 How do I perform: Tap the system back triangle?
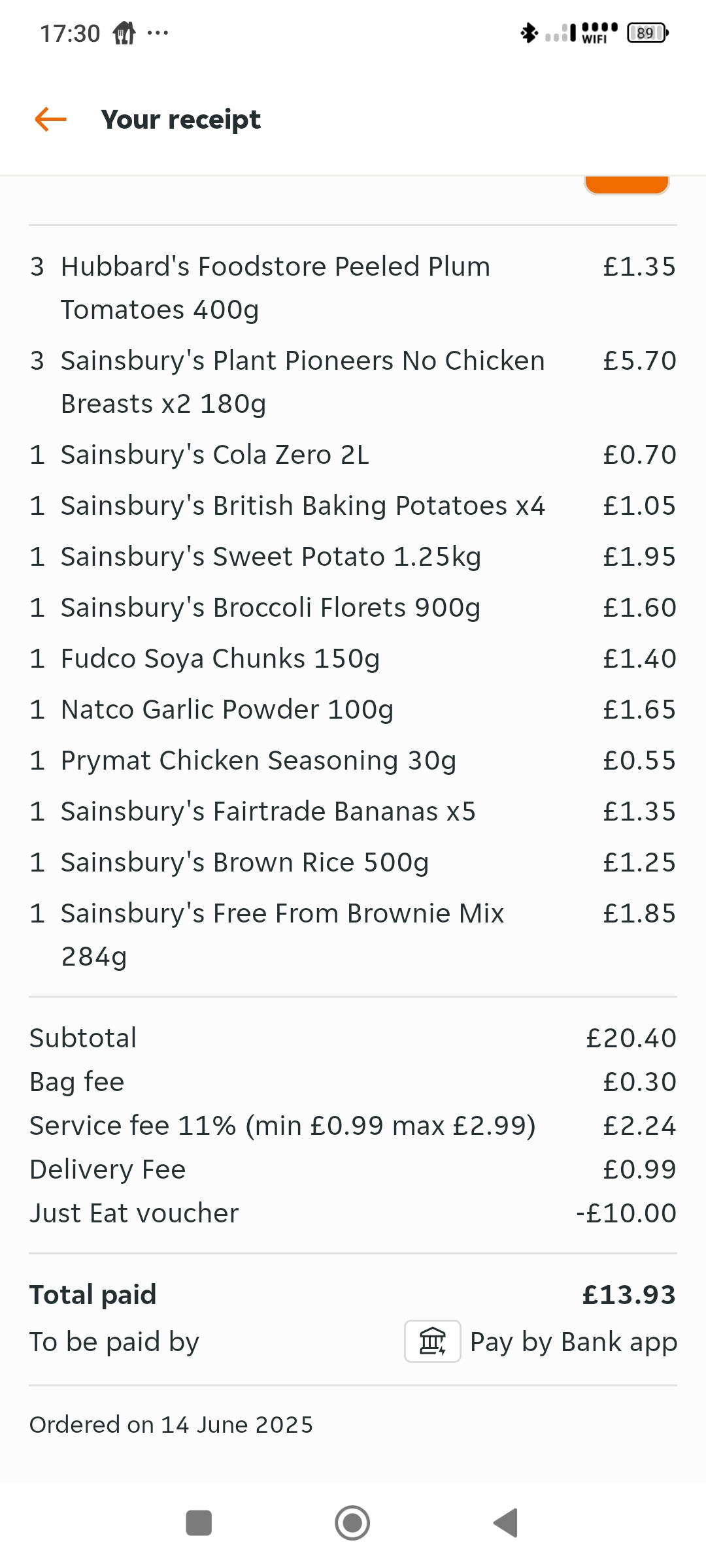(x=505, y=1523)
